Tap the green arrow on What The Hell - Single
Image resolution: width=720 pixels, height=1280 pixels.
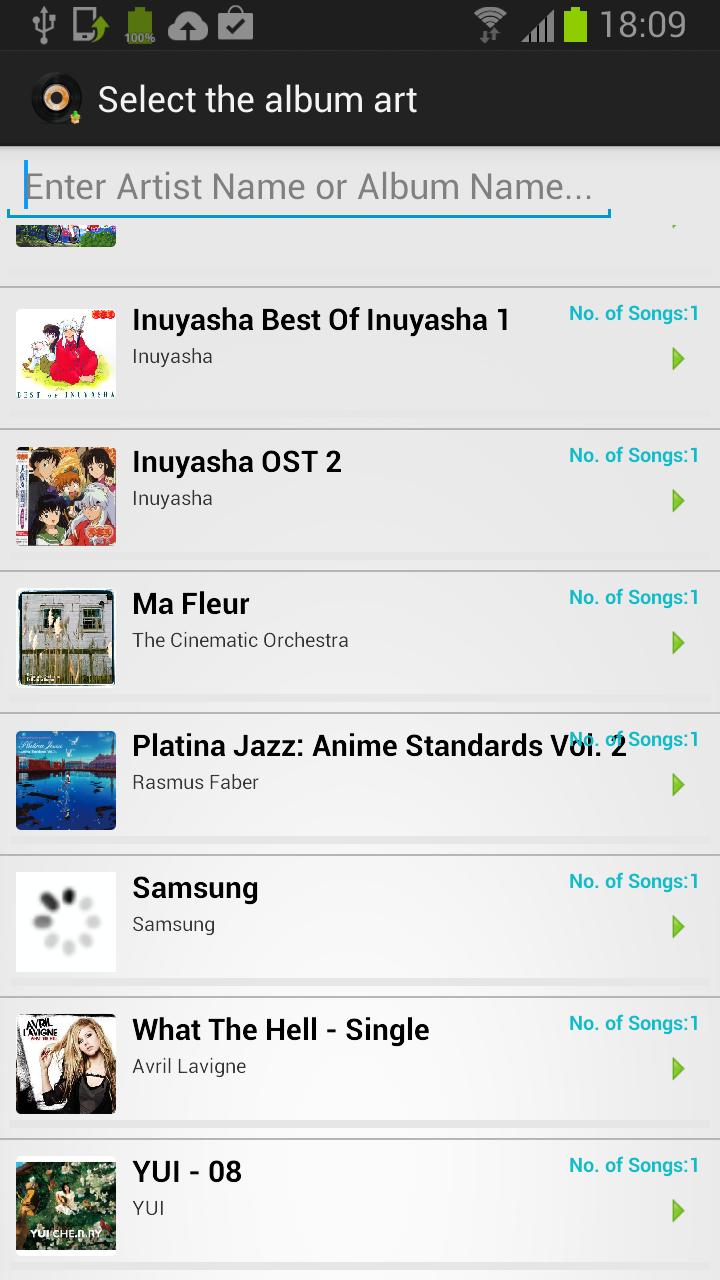pos(678,1069)
